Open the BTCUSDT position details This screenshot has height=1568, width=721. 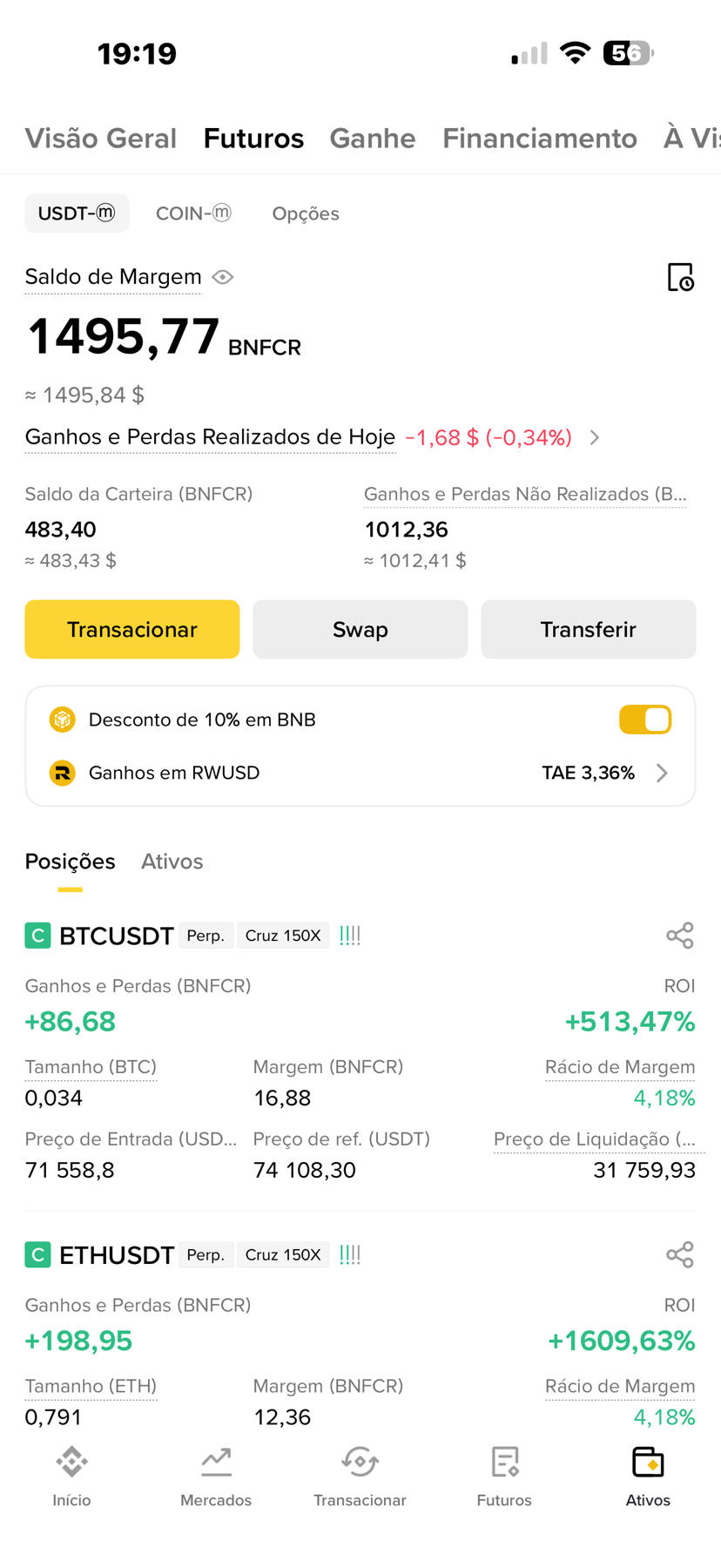pyautogui.click(x=117, y=936)
